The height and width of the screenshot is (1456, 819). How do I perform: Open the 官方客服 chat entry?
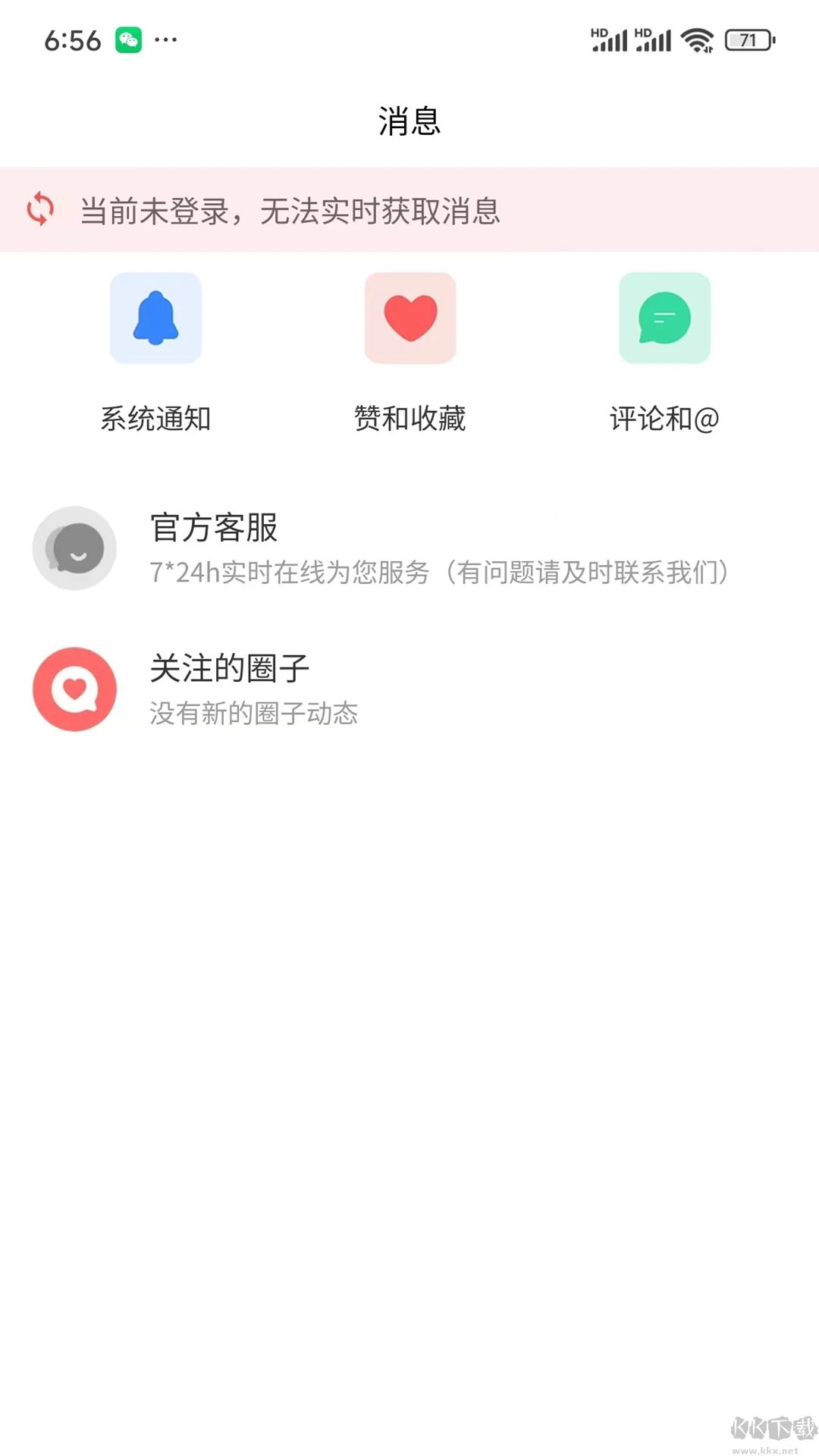pos(409,548)
